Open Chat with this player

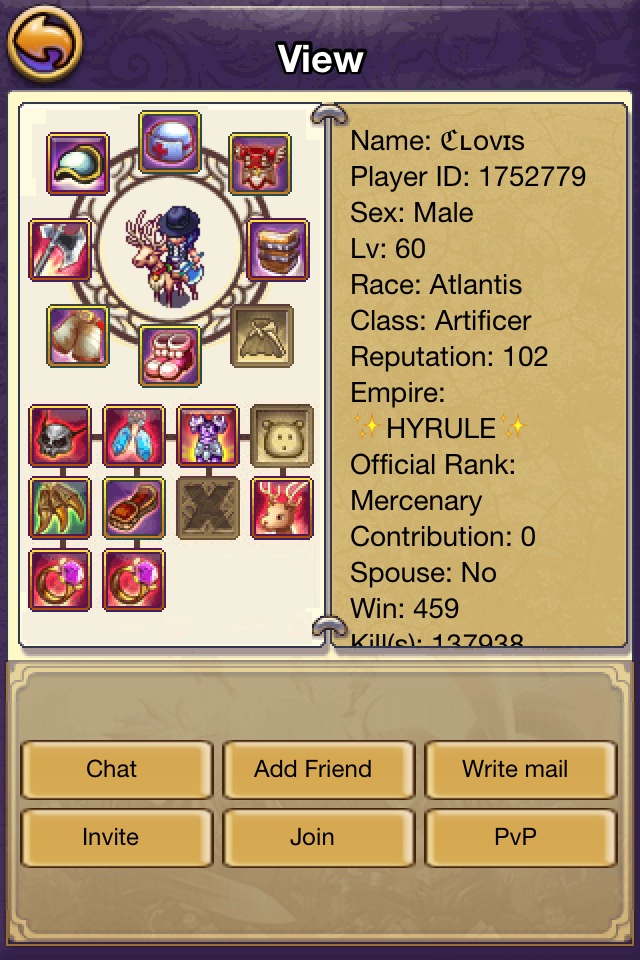(112, 769)
